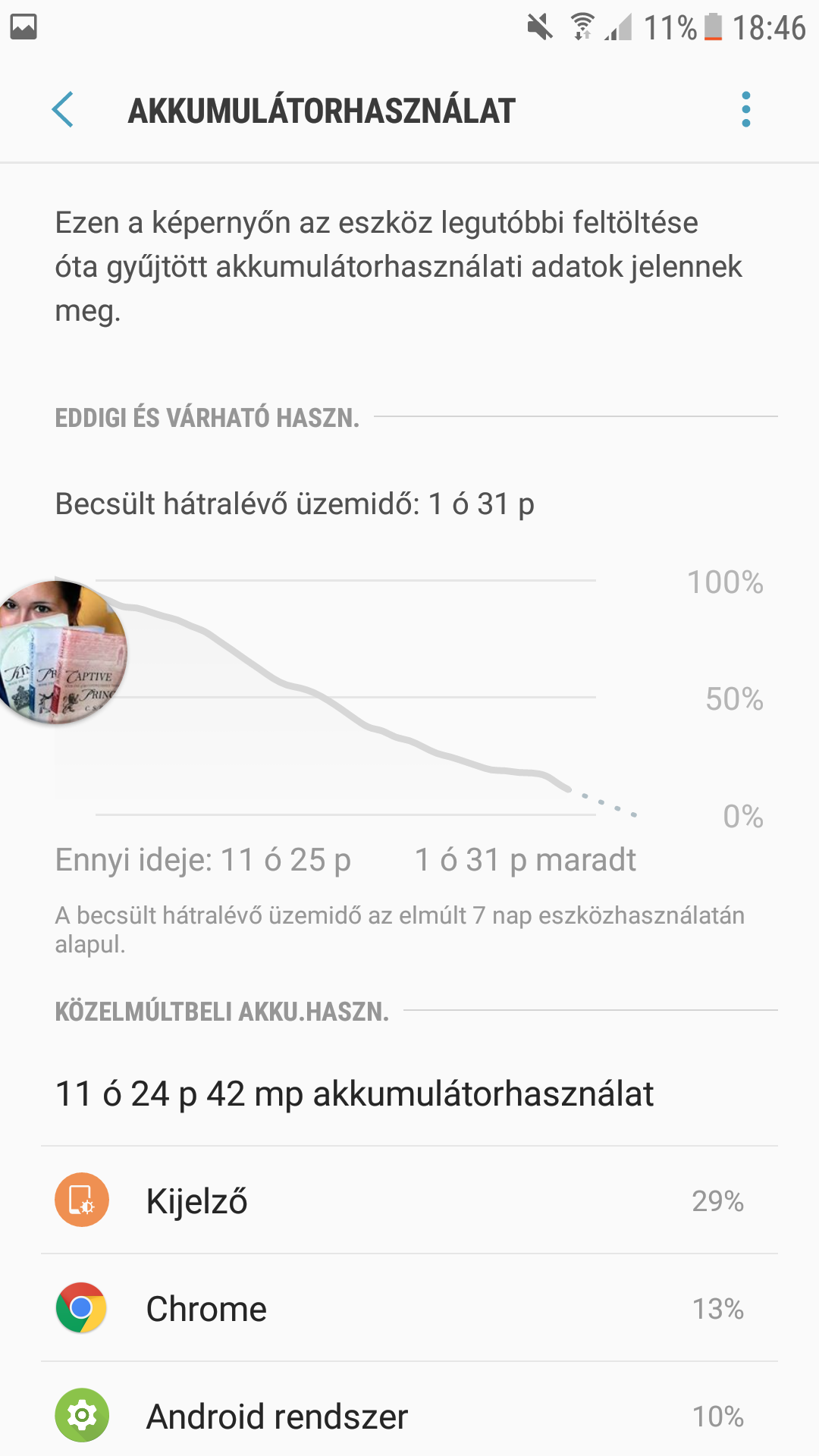Screen dimensions: 819x1456
Task: Select the Android rendszer row
Action: pos(409,1415)
